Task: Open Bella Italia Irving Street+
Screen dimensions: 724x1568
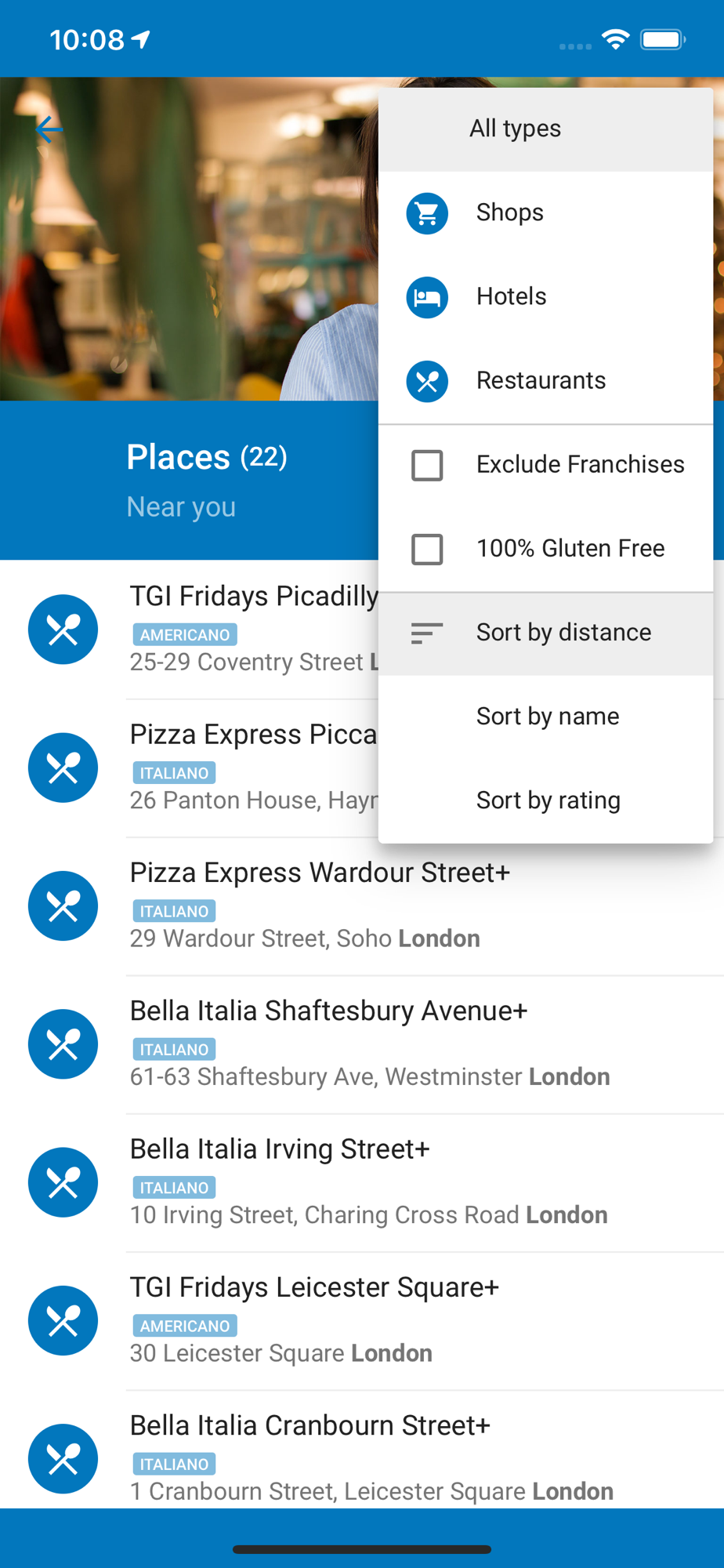Action: coord(362,1182)
